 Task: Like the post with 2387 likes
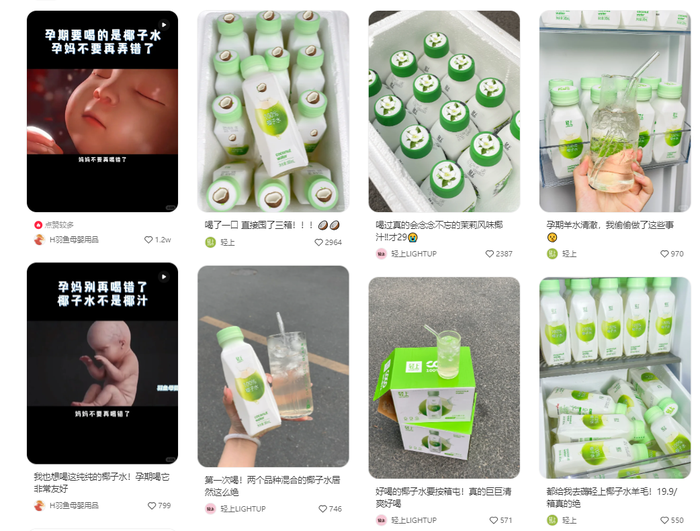click(x=490, y=254)
